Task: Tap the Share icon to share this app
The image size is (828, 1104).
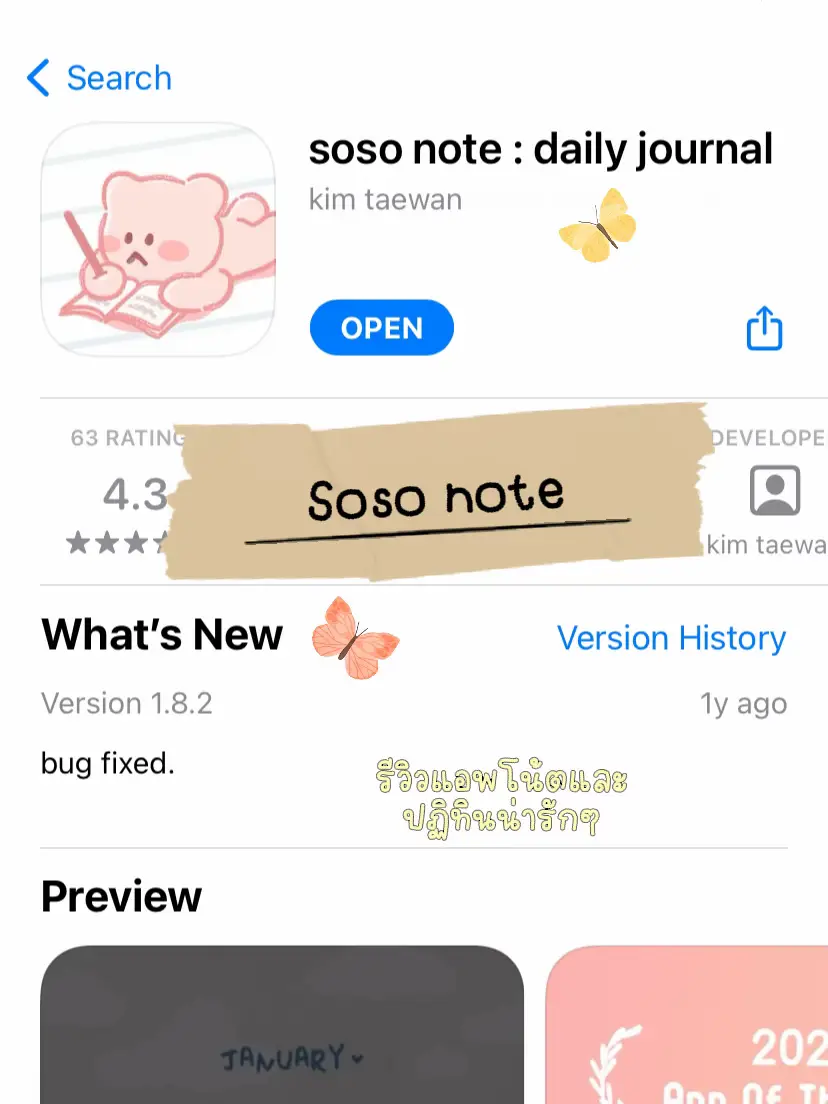Action: tap(763, 328)
